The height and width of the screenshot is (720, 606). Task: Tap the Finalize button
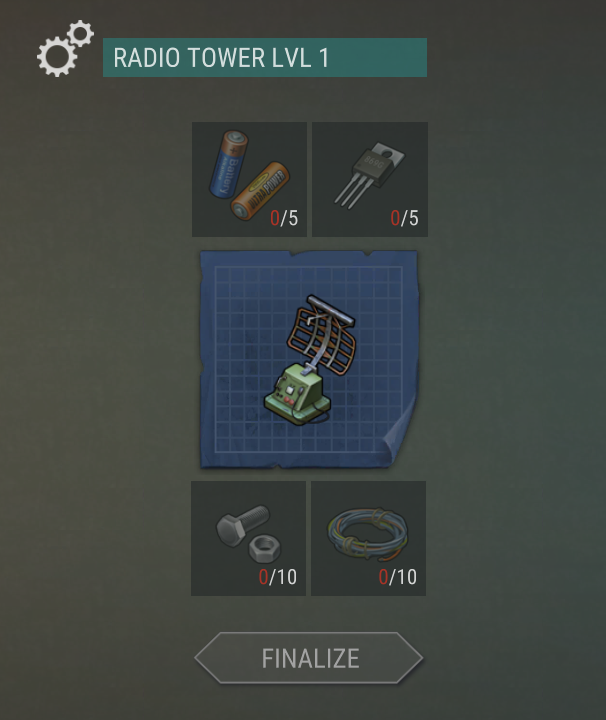[x=309, y=659]
